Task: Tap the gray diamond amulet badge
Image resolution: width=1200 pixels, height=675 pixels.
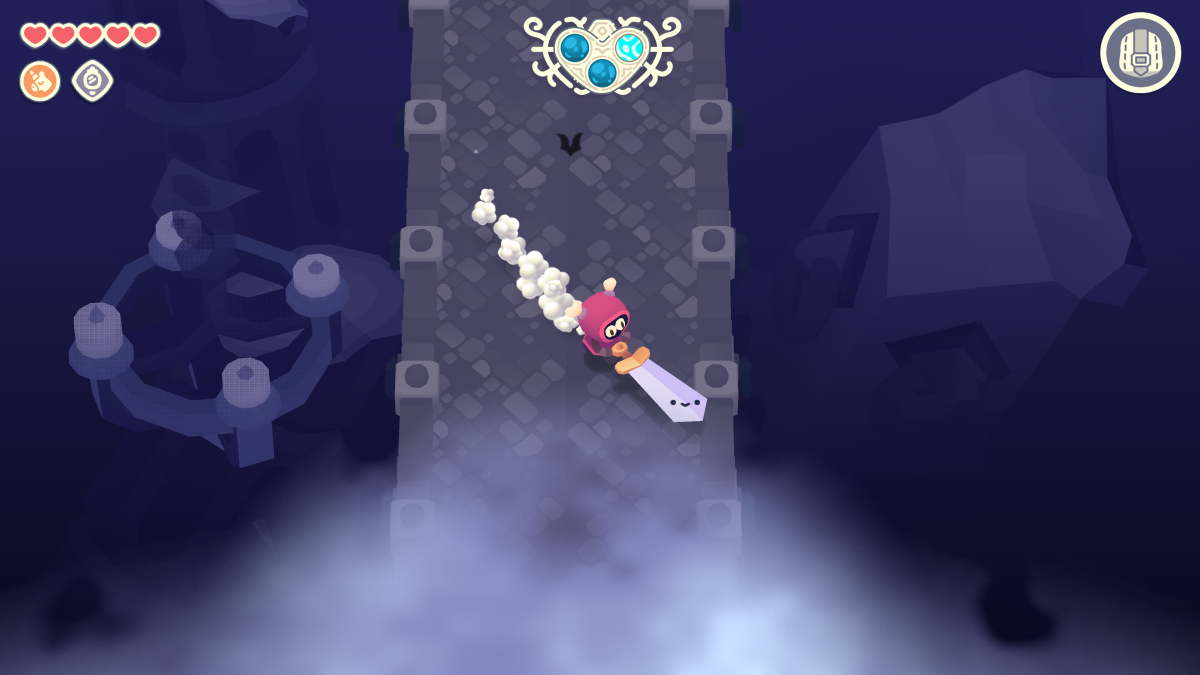Action: click(x=92, y=81)
